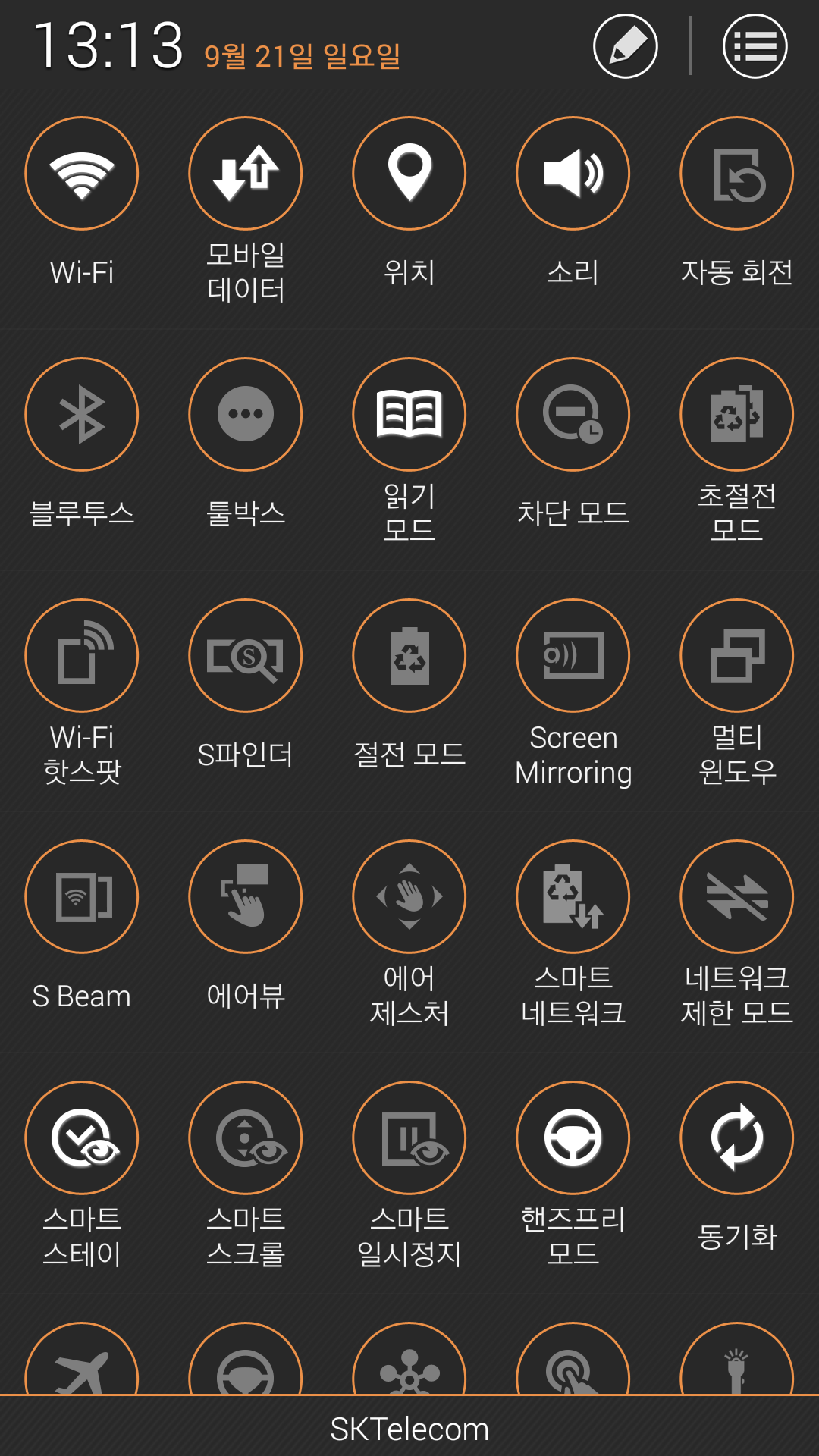Turn on Wi-Fi 핫스팟 hotspot
Image resolution: width=819 pixels, height=1456 pixels.
tap(82, 656)
